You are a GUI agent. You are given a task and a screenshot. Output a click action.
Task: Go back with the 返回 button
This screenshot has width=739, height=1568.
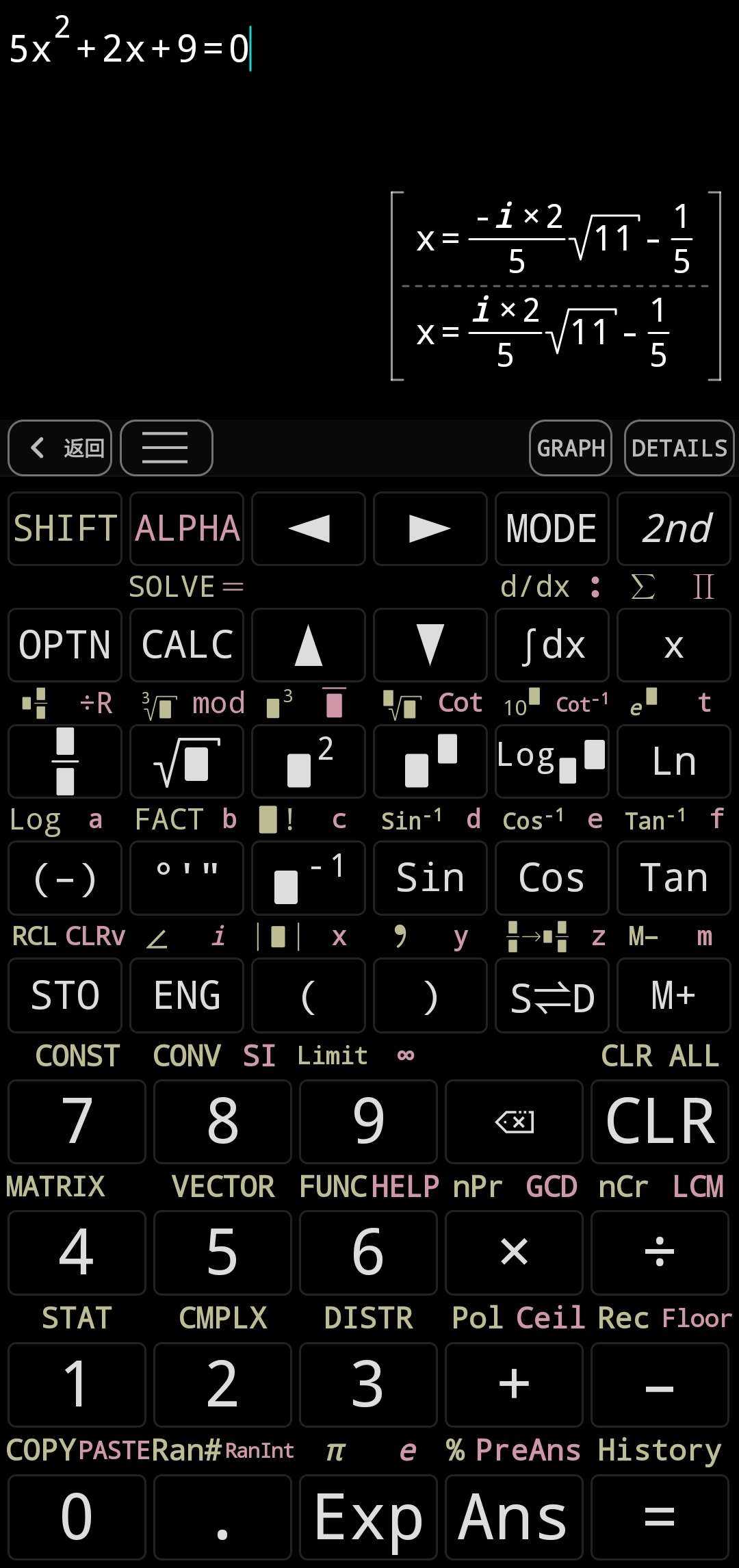click(60, 448)
